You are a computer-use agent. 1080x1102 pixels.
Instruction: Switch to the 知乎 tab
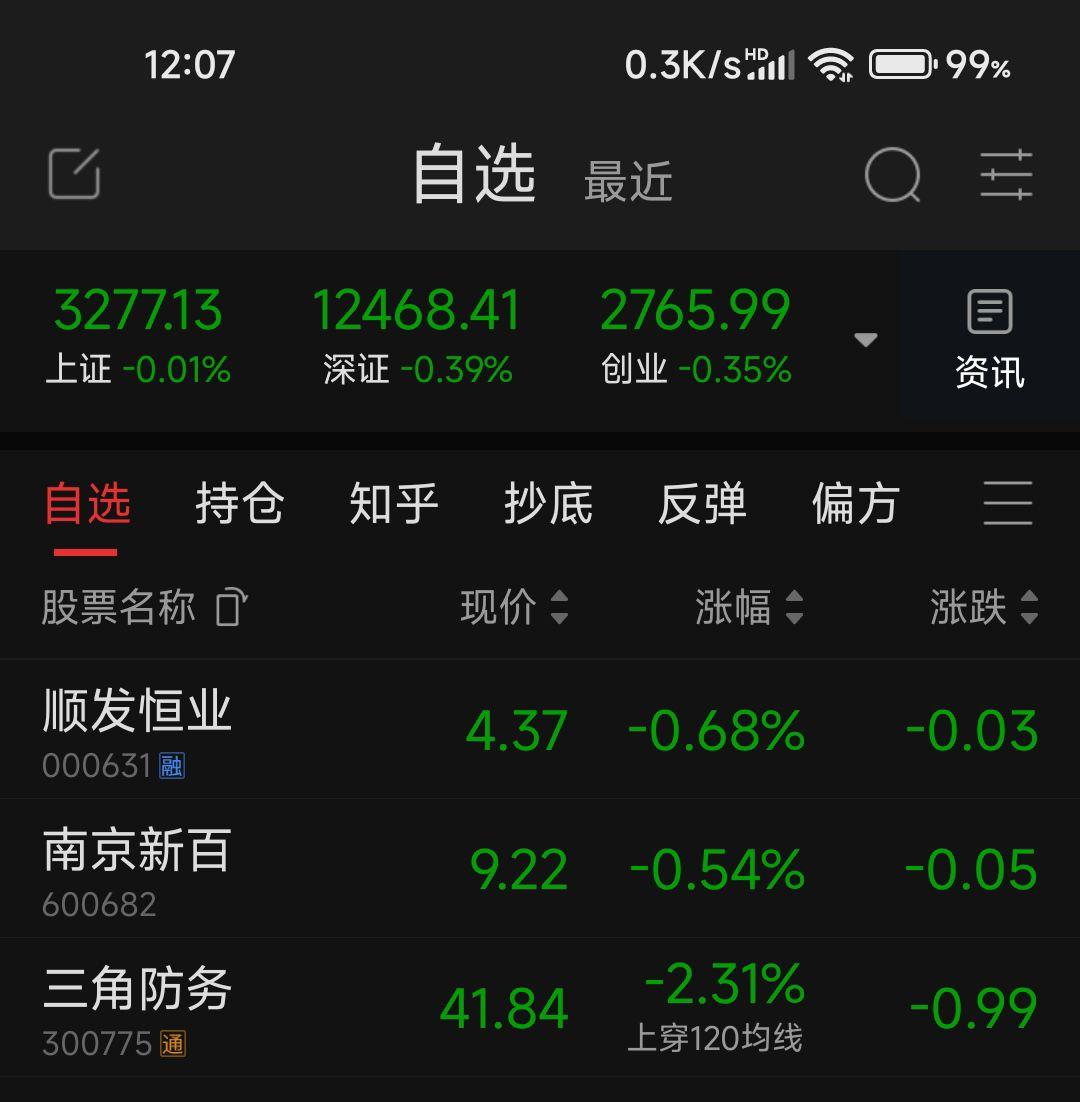click(392, 505)
